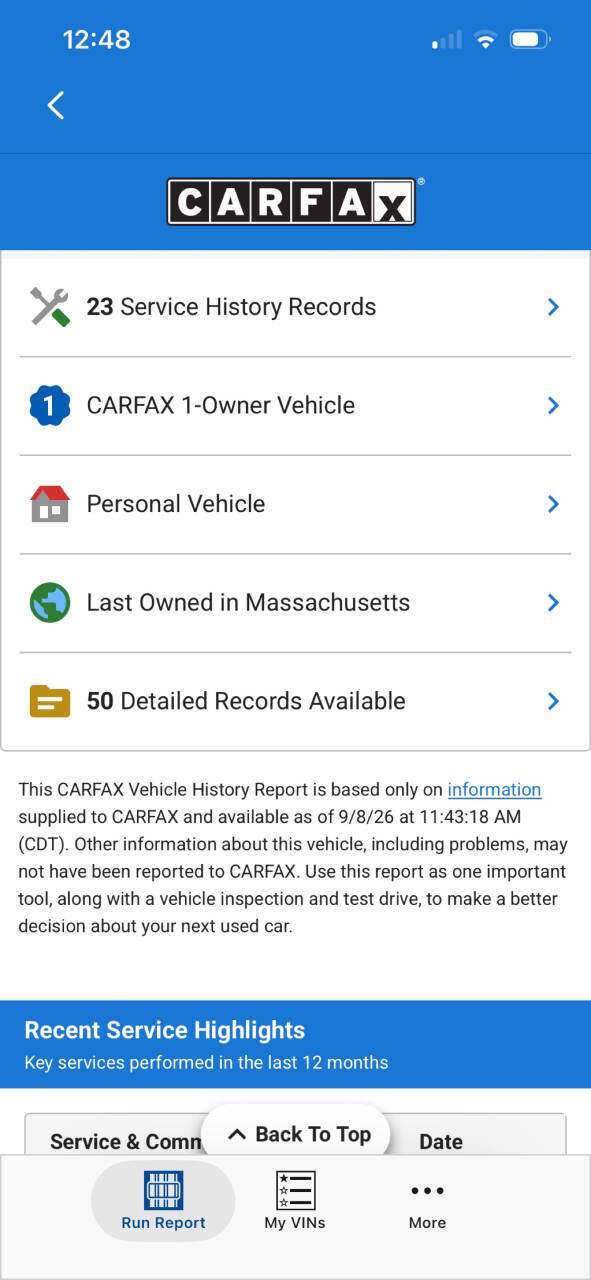The image size is (591, 1280).
Task: Open 50 Detailed Records Available
Action: coord(295,701)
